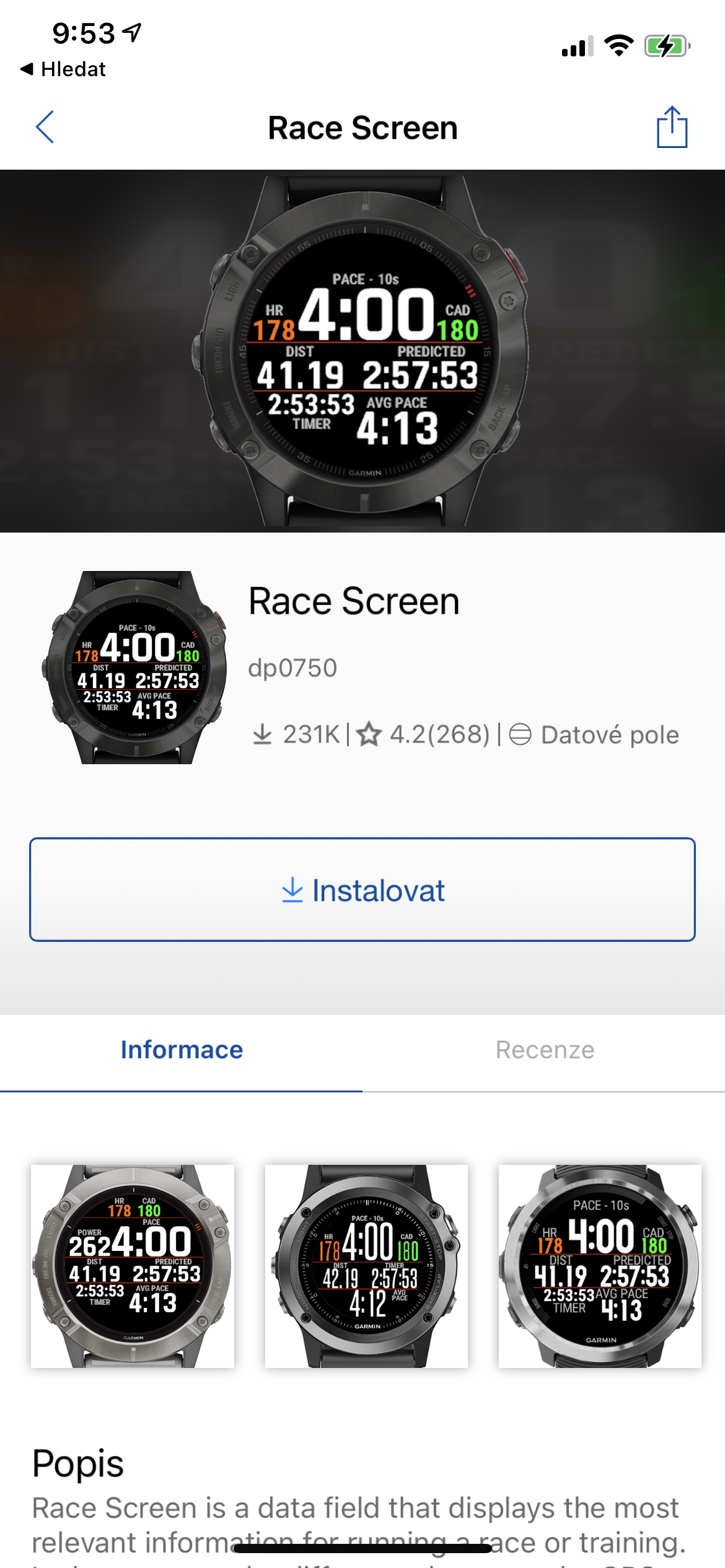Go back using the blue arrow
Screen dimensions: 725x1568
45,128
